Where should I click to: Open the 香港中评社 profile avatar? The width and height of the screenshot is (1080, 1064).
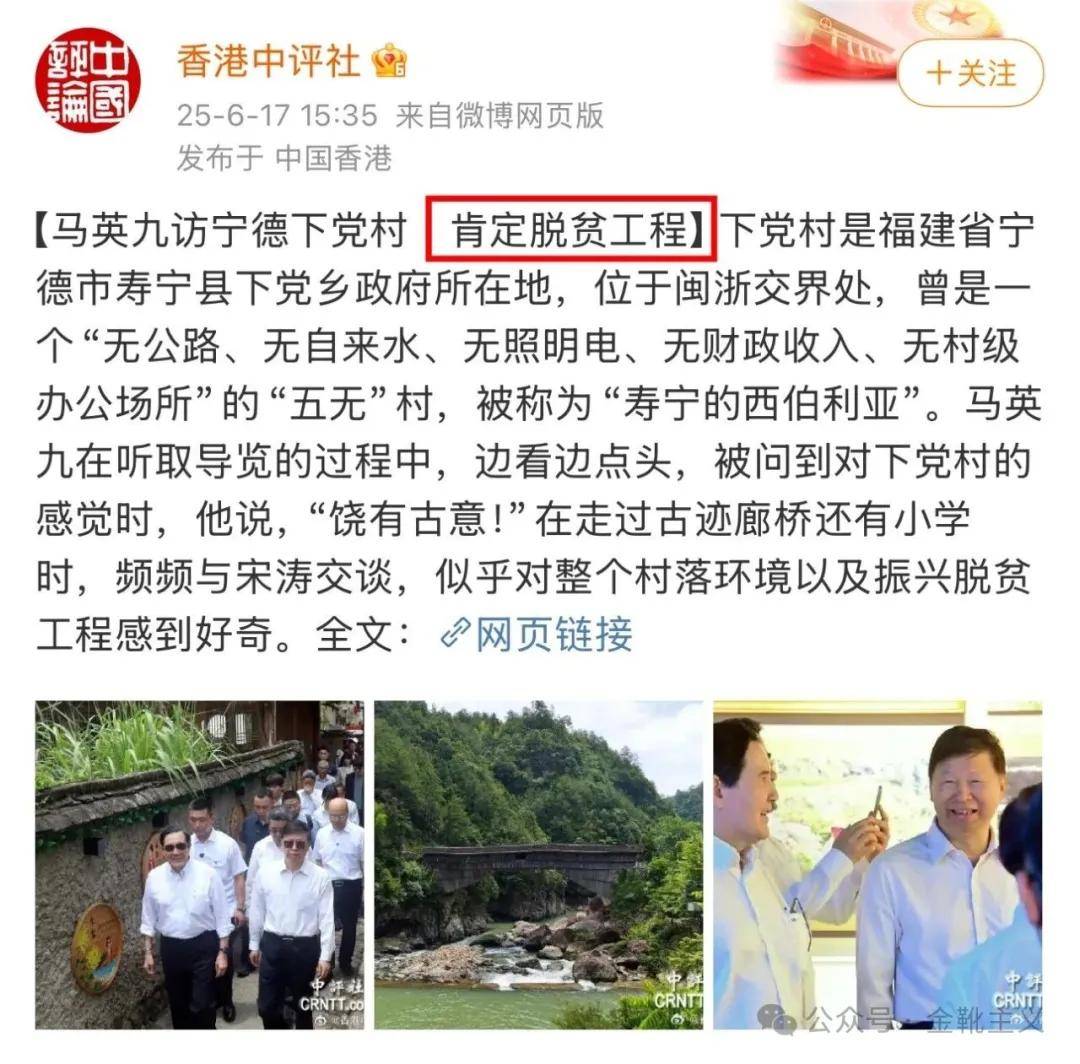[88, 81]
